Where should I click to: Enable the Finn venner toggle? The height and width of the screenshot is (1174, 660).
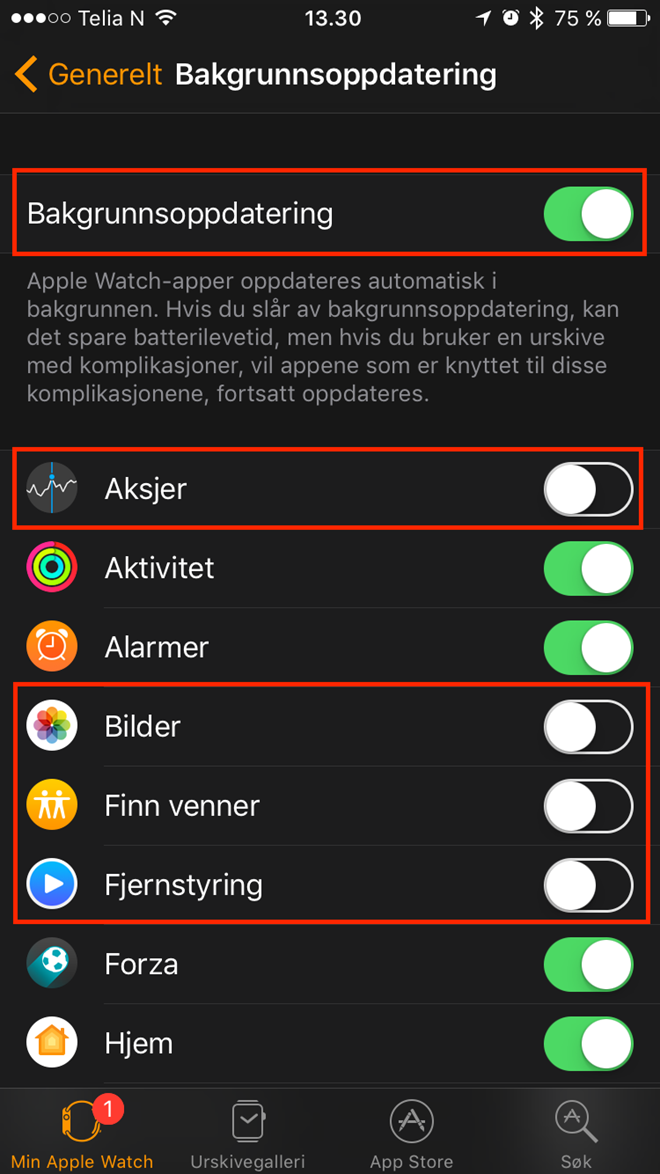coord(588,806)
